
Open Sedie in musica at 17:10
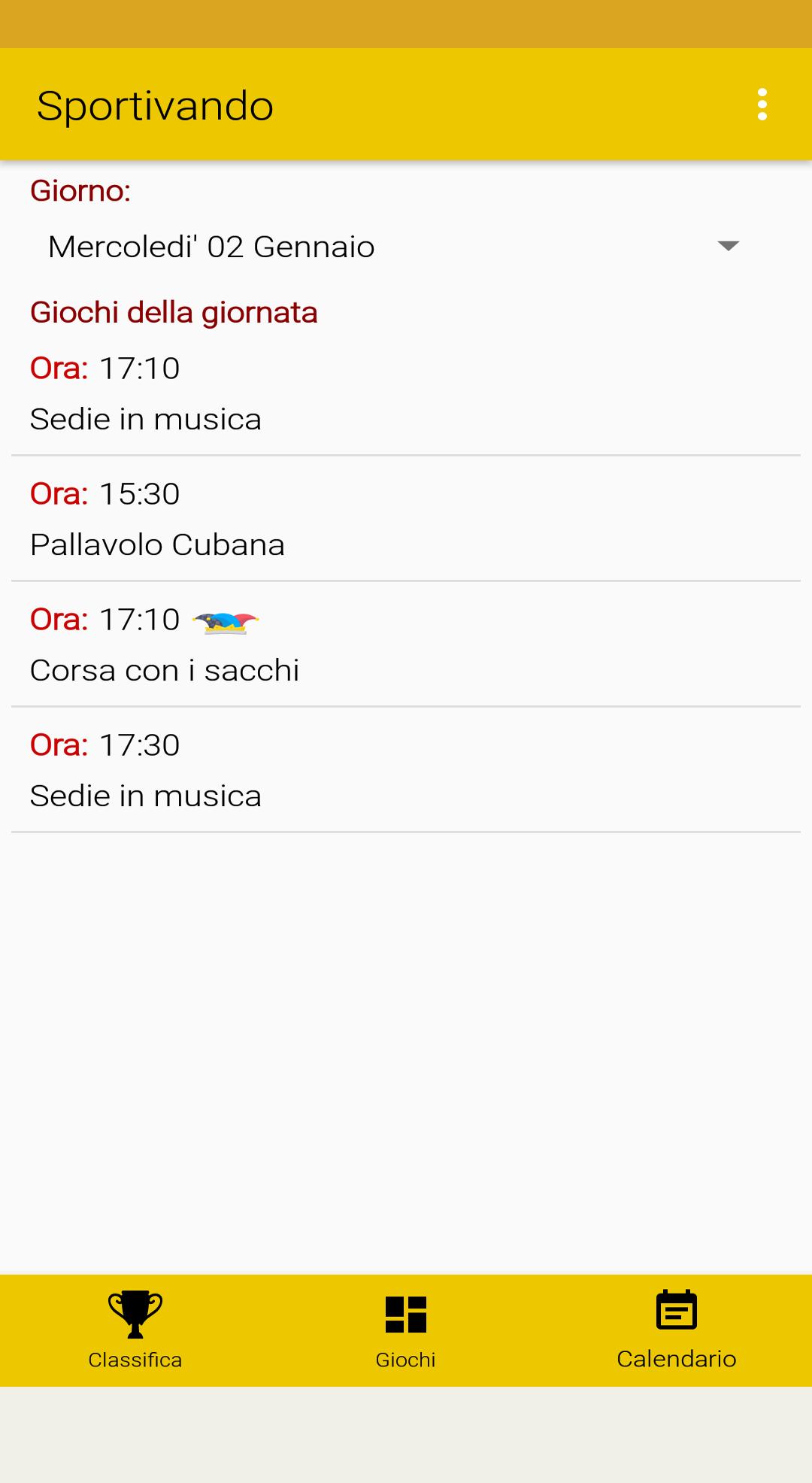coord(406,393)
